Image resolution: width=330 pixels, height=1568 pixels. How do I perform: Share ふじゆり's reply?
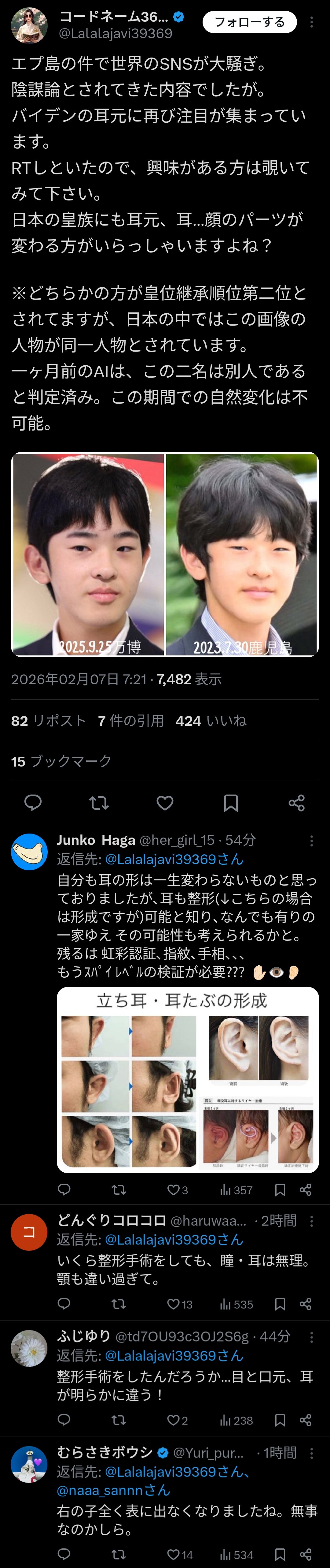tap(306, 1420)
